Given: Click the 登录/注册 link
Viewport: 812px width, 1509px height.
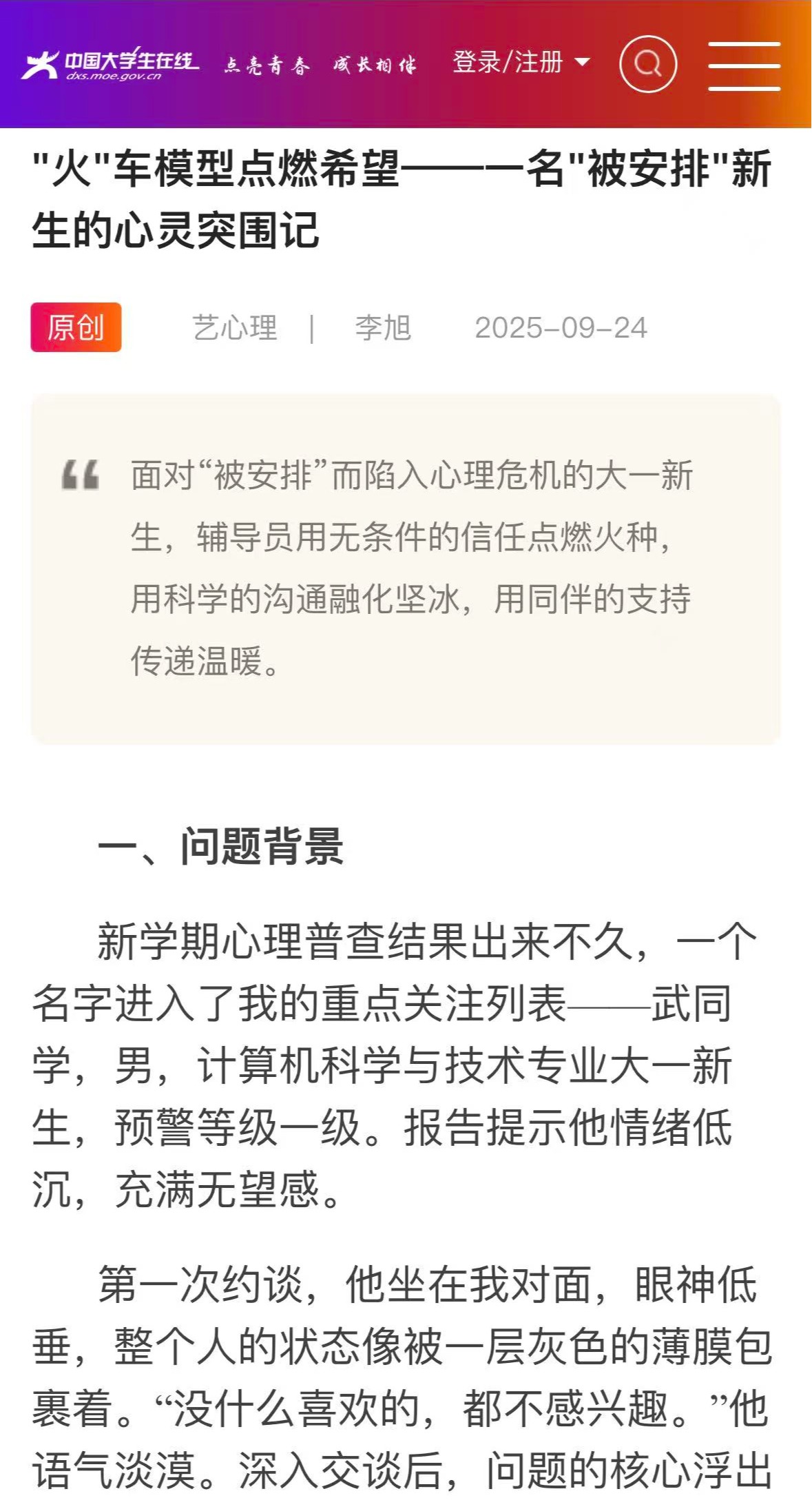Looking at the screenshot, I should pyautogui.click(x=506, y=62).
